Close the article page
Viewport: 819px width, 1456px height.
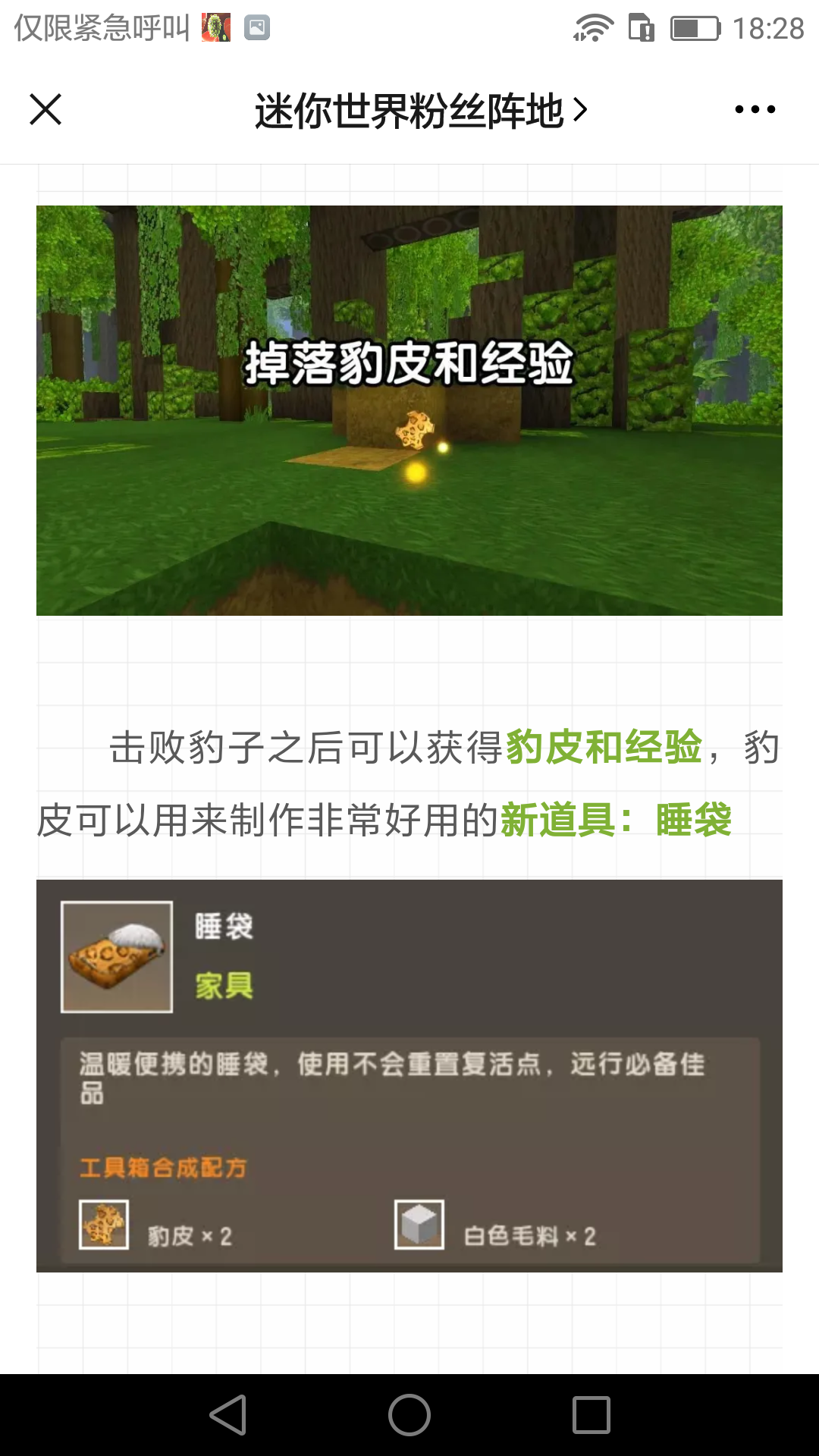click(45, 109)
